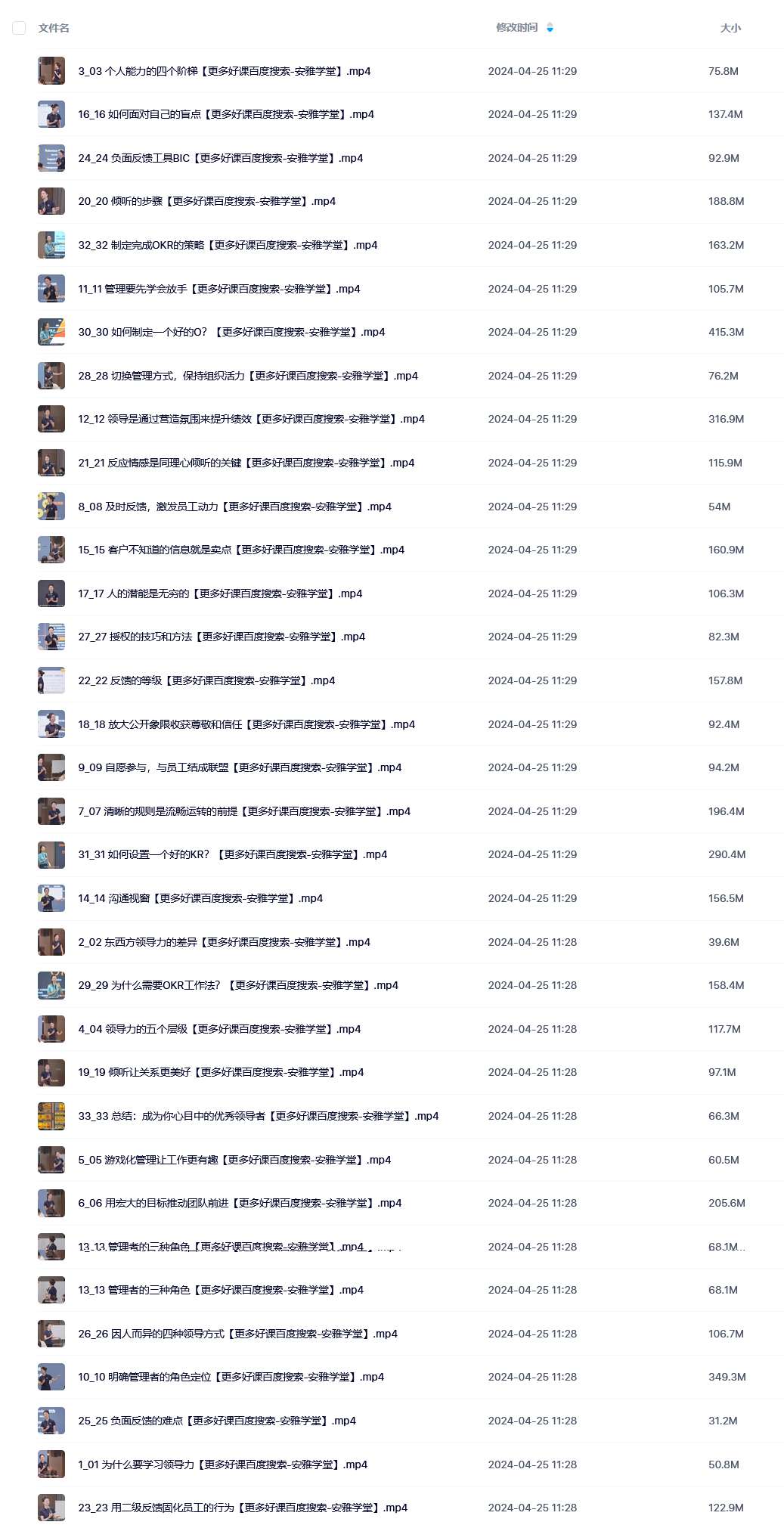Open 30_30 如何制定一个好的O file
The width and height of the screenshot is (784, 1528).
[x=231, y=332]
